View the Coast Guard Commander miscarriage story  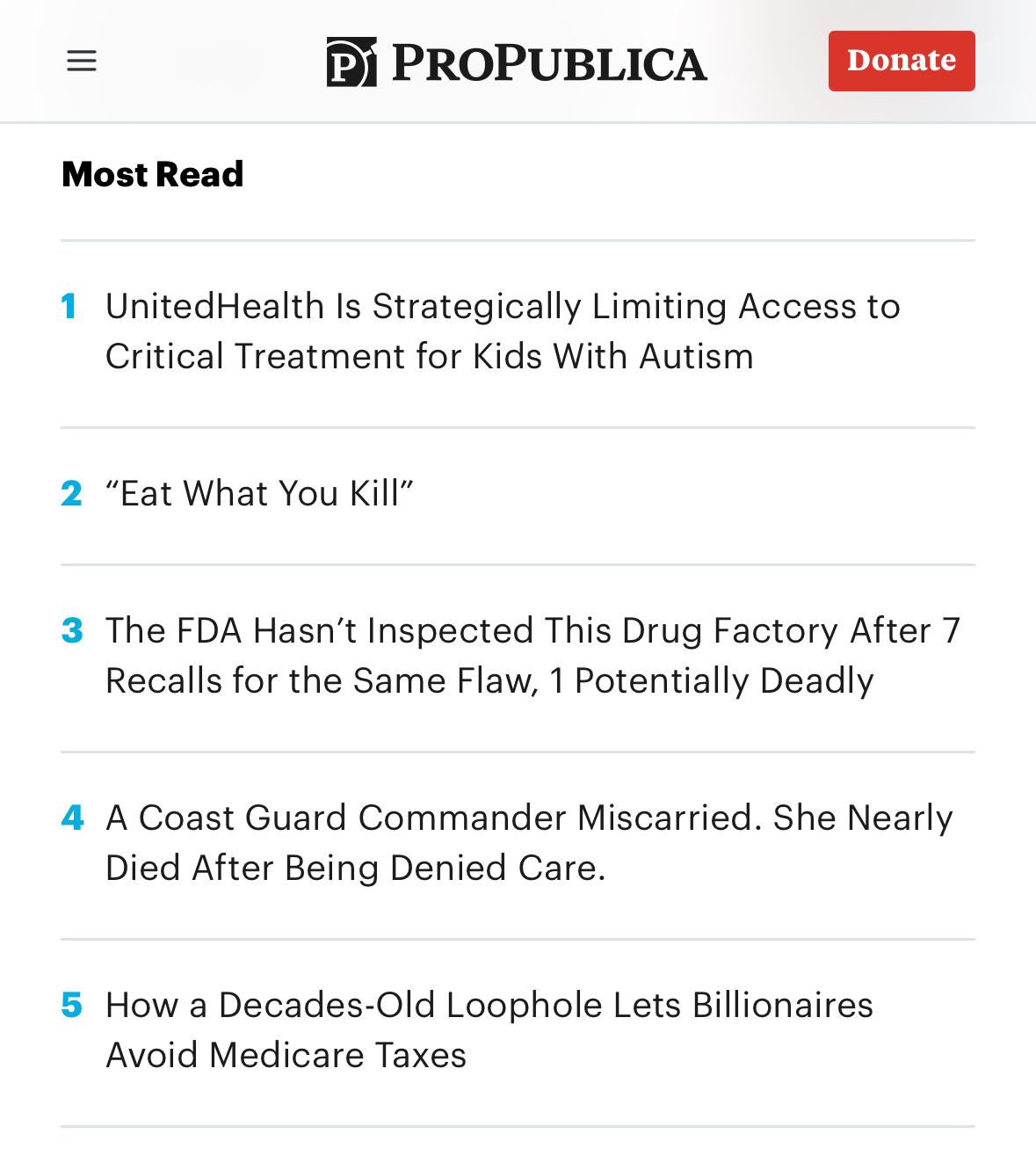529,843
